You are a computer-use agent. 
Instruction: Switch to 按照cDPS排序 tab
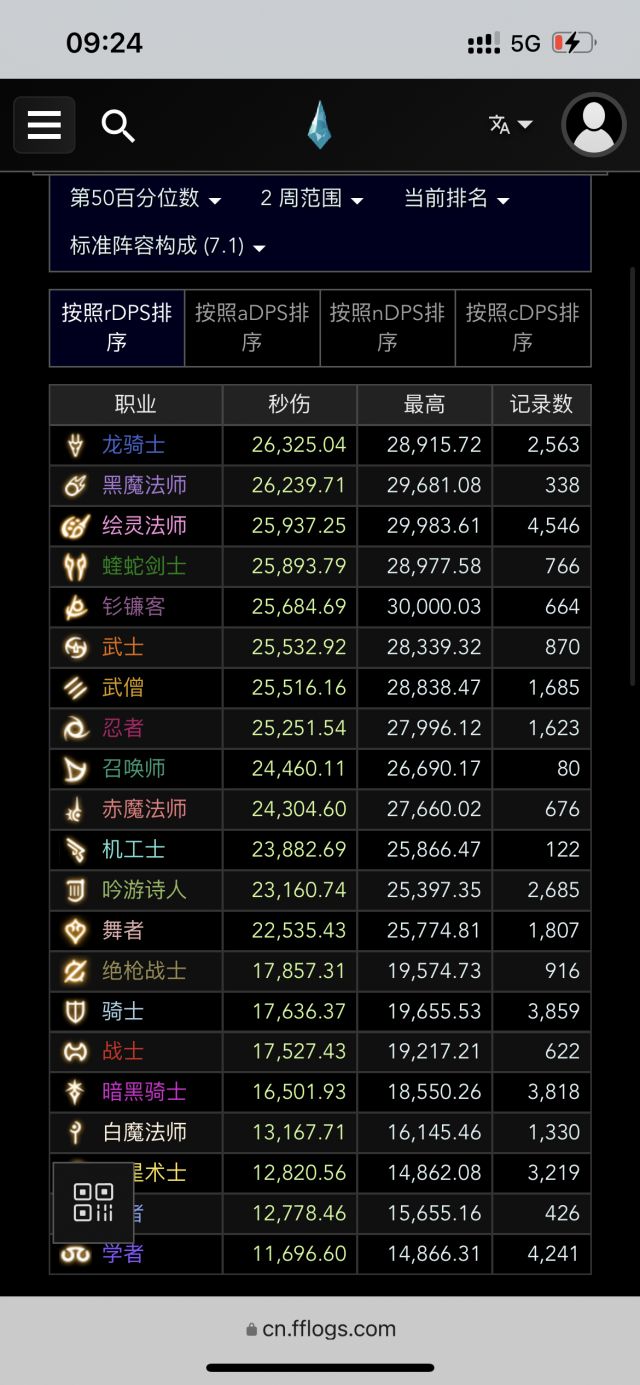522,328
